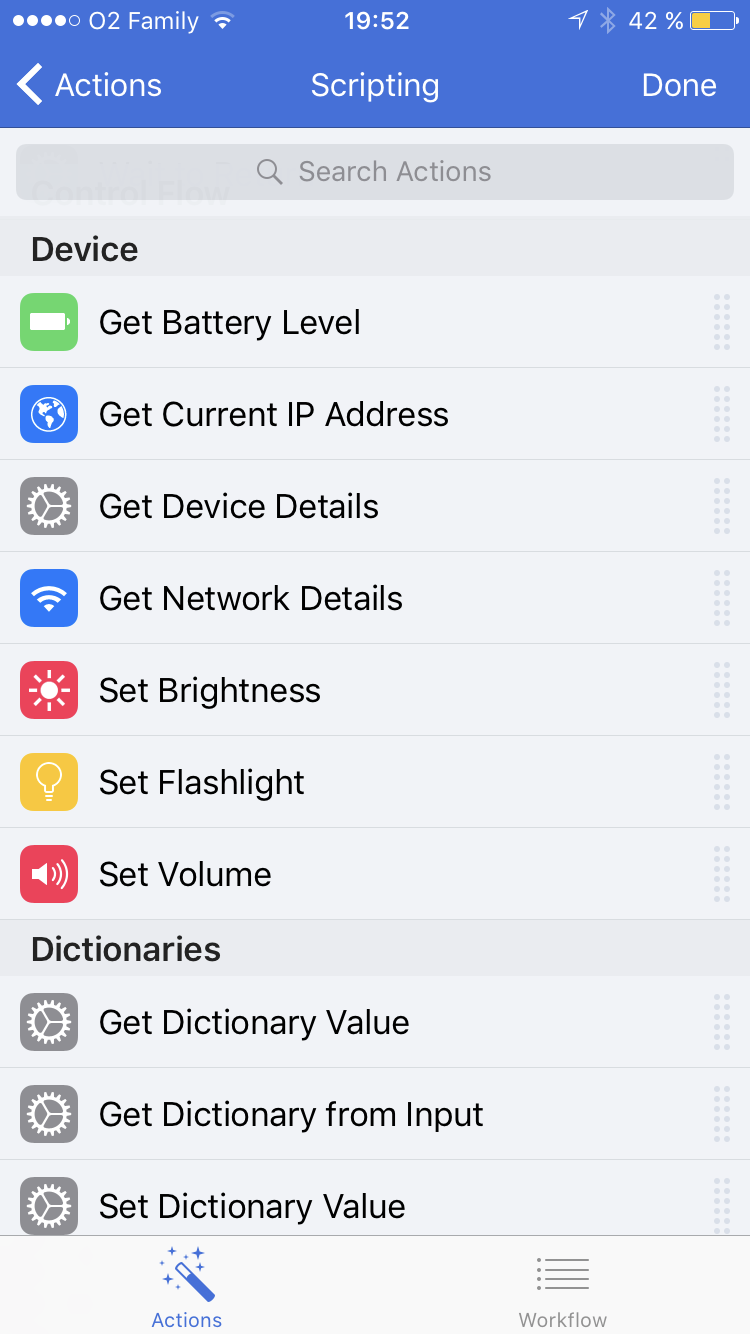Choose Set Dictionary Value action
Screen dimensions: 750x1334
click(252, 1205)
